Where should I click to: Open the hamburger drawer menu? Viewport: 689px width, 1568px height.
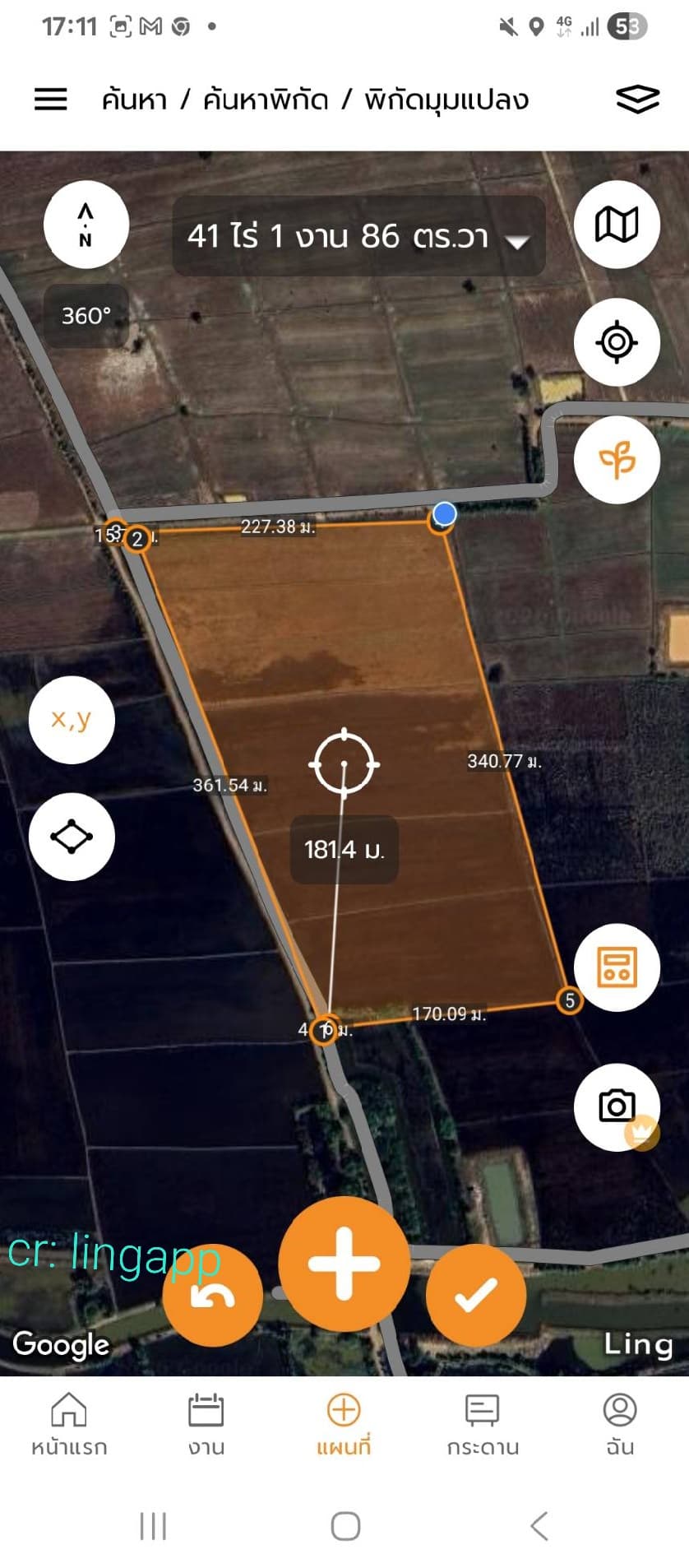pos(50,100)
